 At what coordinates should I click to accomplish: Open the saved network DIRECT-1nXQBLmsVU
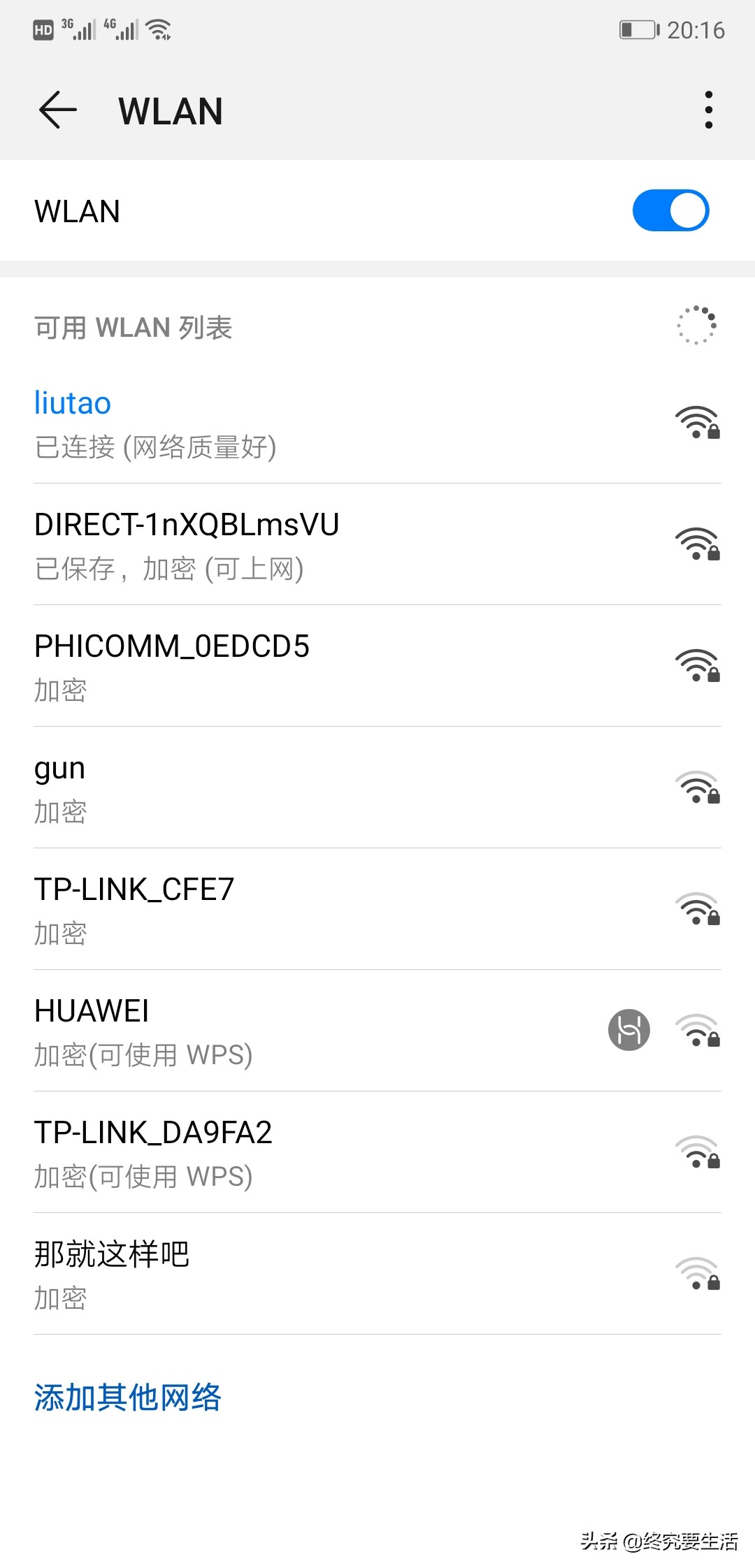[x=280, y=544]
